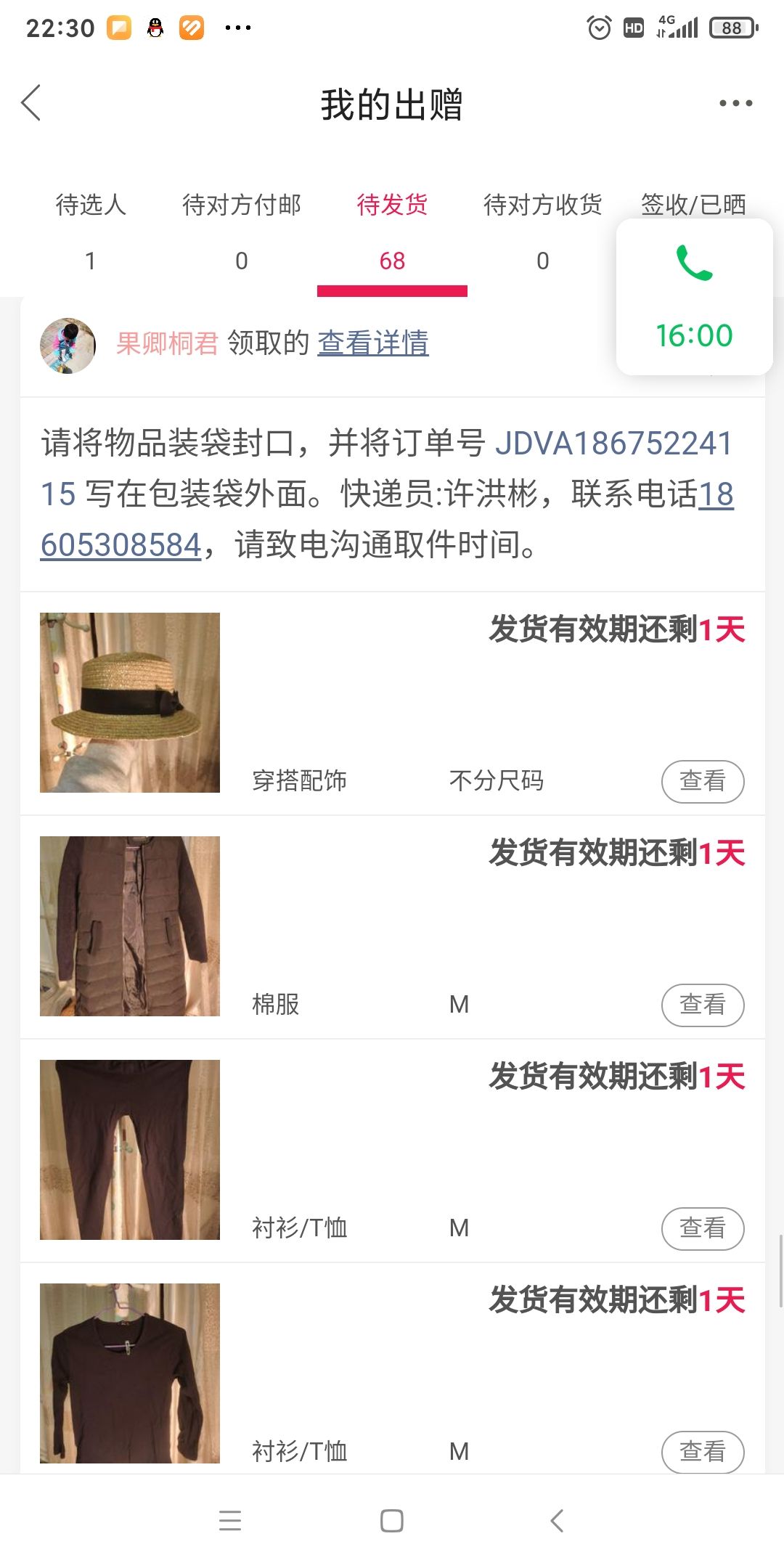Open the 签收/已晒 tab
The height and width of the screenshot is (1568, 784).
(693, 204)
